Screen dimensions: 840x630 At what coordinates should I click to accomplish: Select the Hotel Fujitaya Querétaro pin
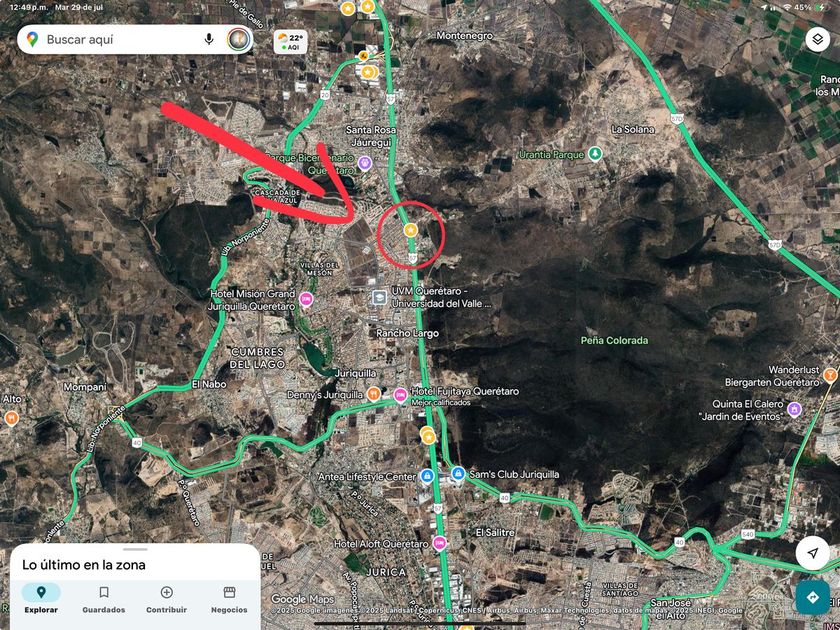pos(400,395)
